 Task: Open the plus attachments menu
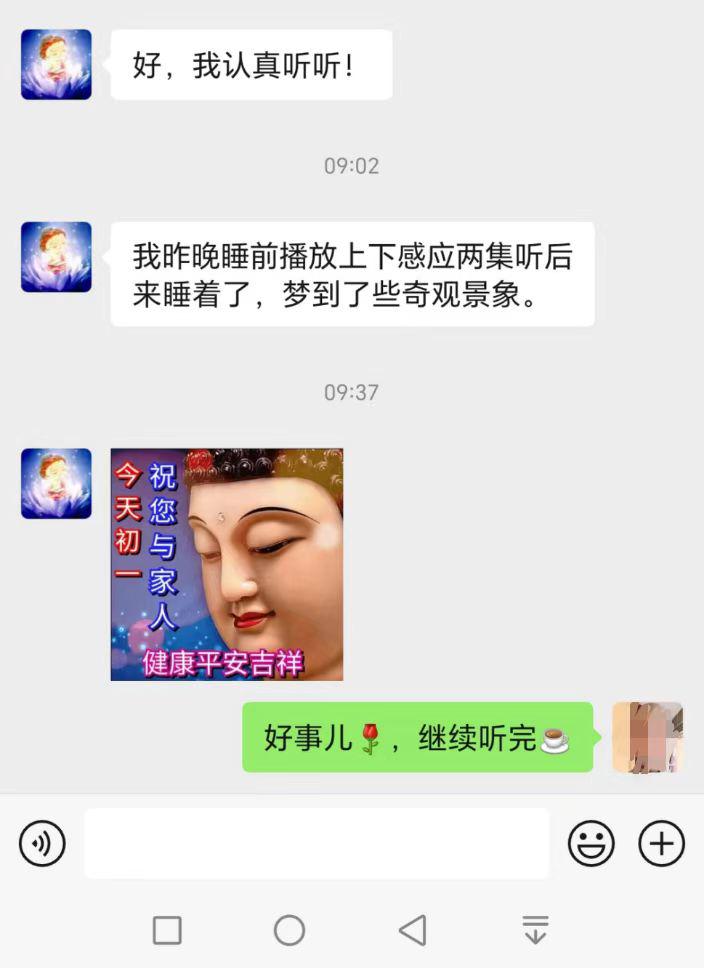click(661, 844)
